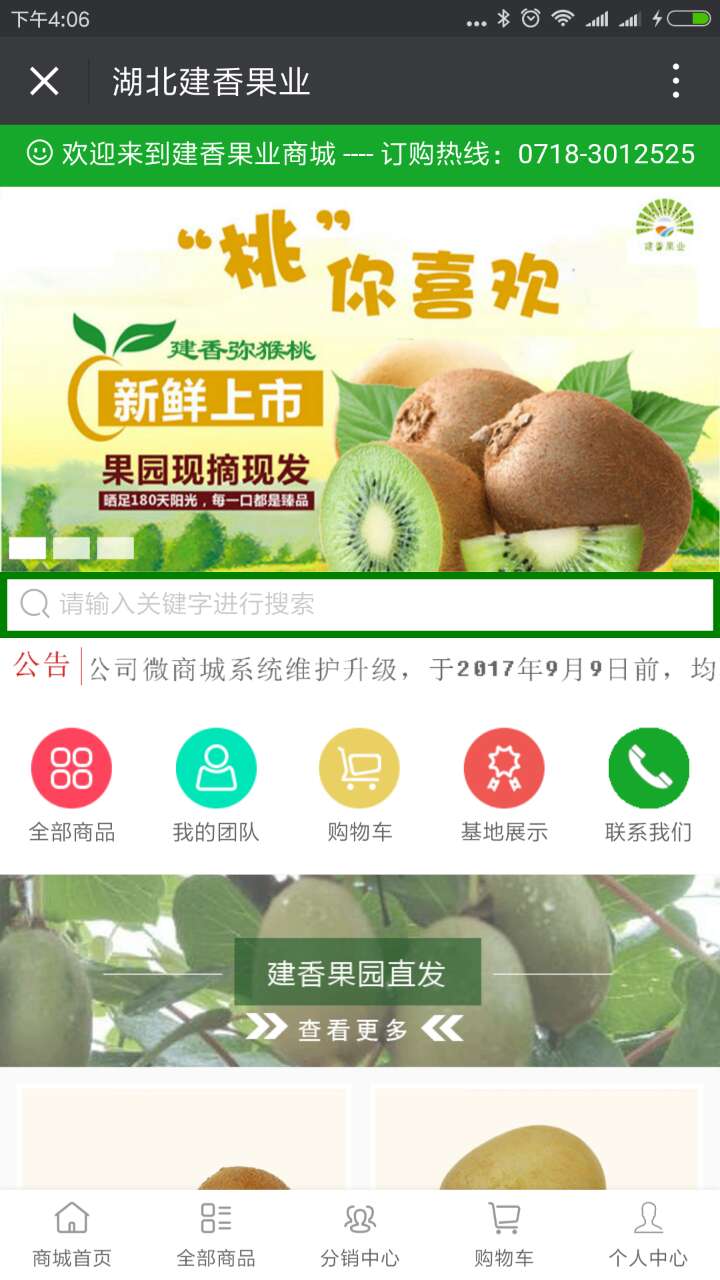Open 个人中心 profile tab

click(x=648, y=1235)
